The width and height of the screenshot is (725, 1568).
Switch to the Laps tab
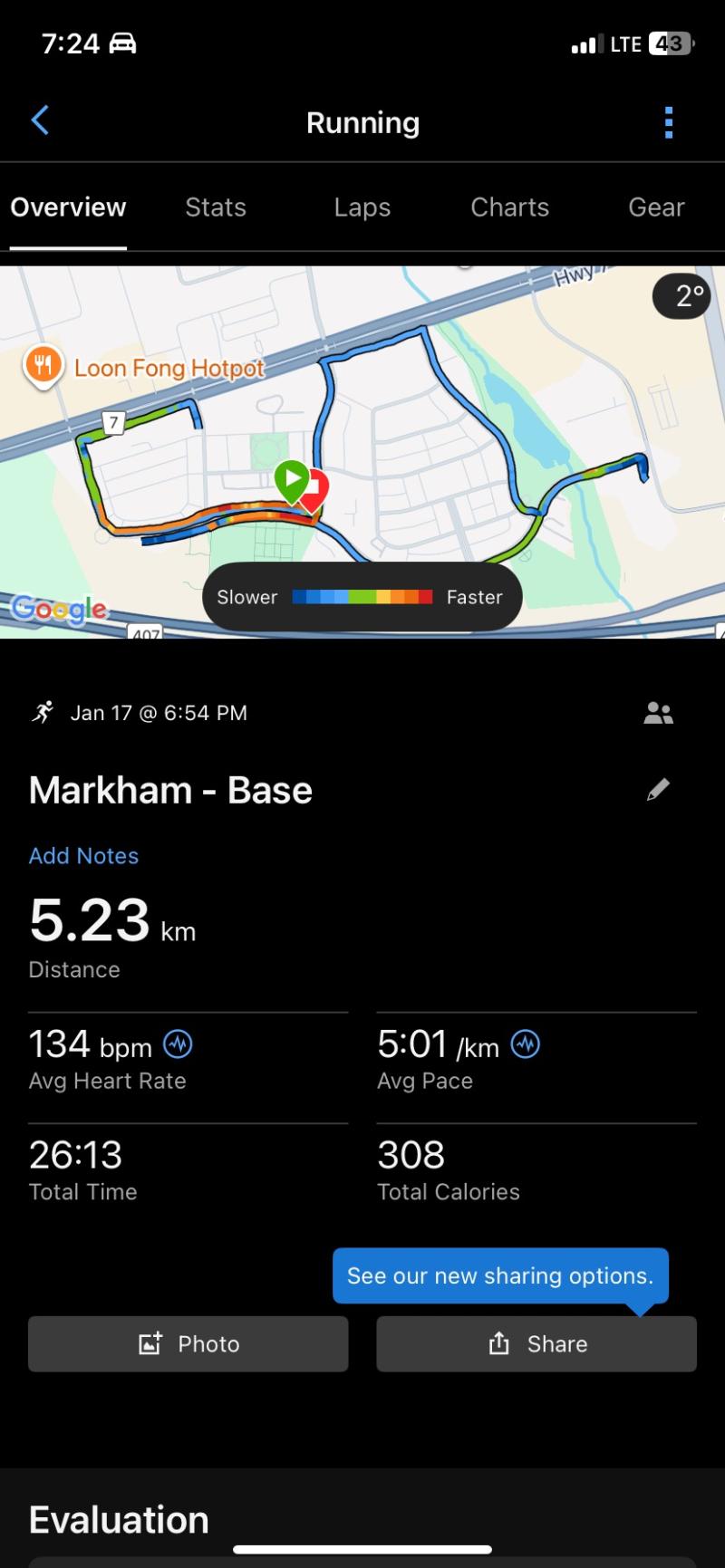(x=362, y=207)
